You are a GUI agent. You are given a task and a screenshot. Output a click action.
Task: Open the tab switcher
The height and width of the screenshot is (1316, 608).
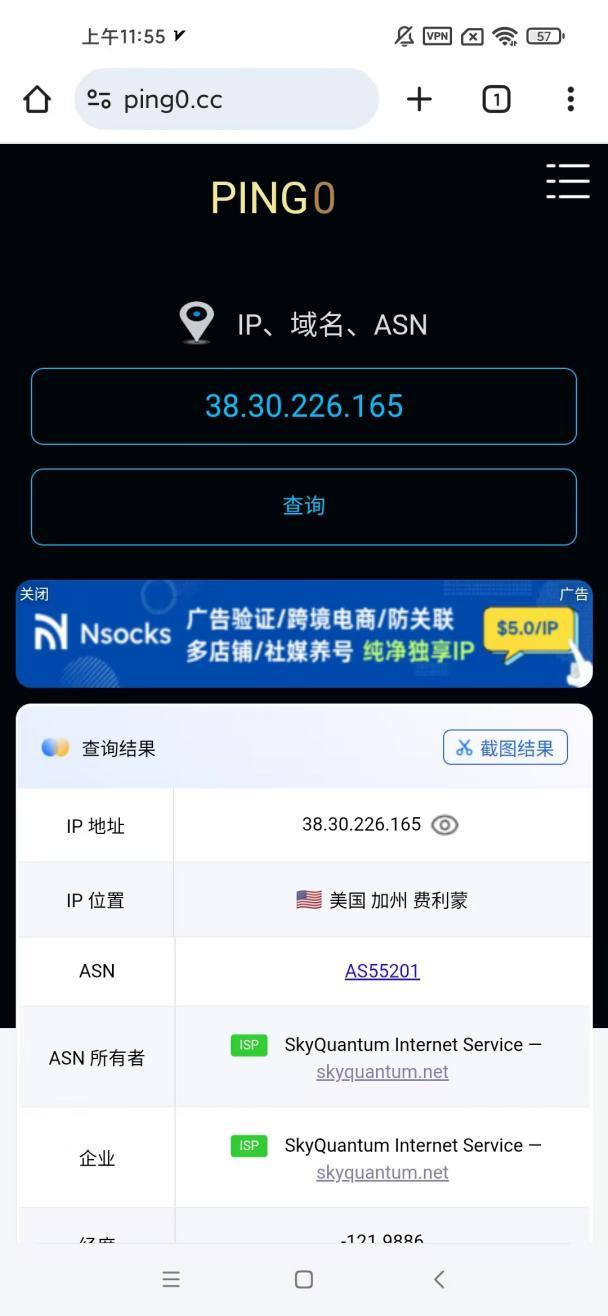tap(496, 99)
